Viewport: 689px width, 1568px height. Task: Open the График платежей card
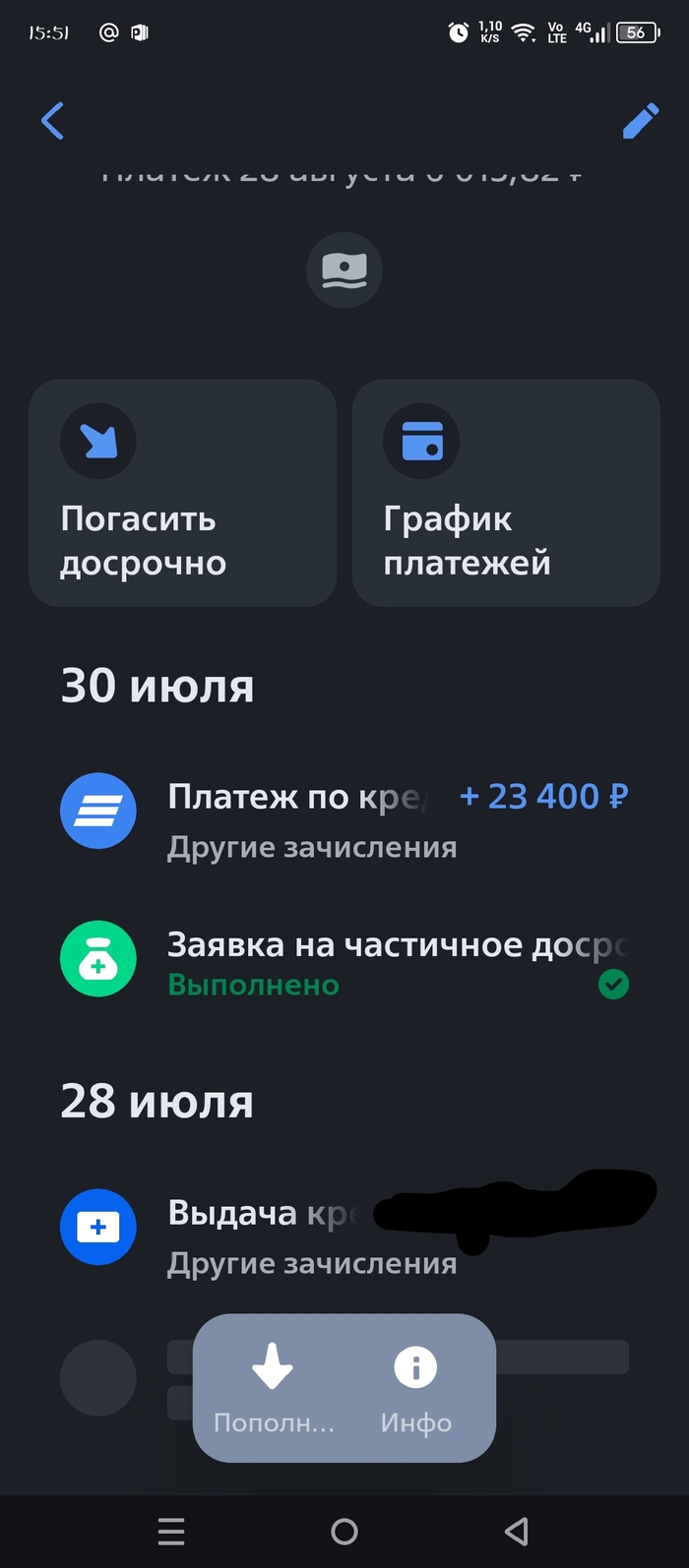point(506,493)
